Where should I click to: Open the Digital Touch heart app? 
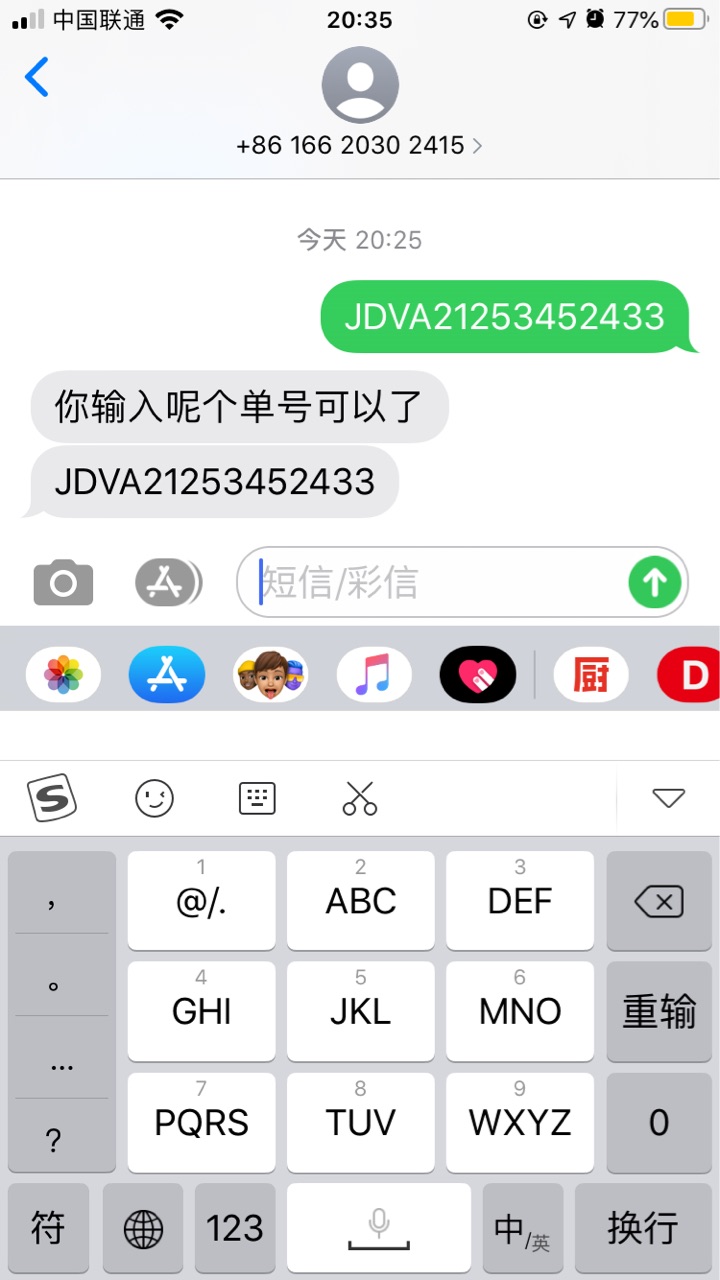coord(478,675)
